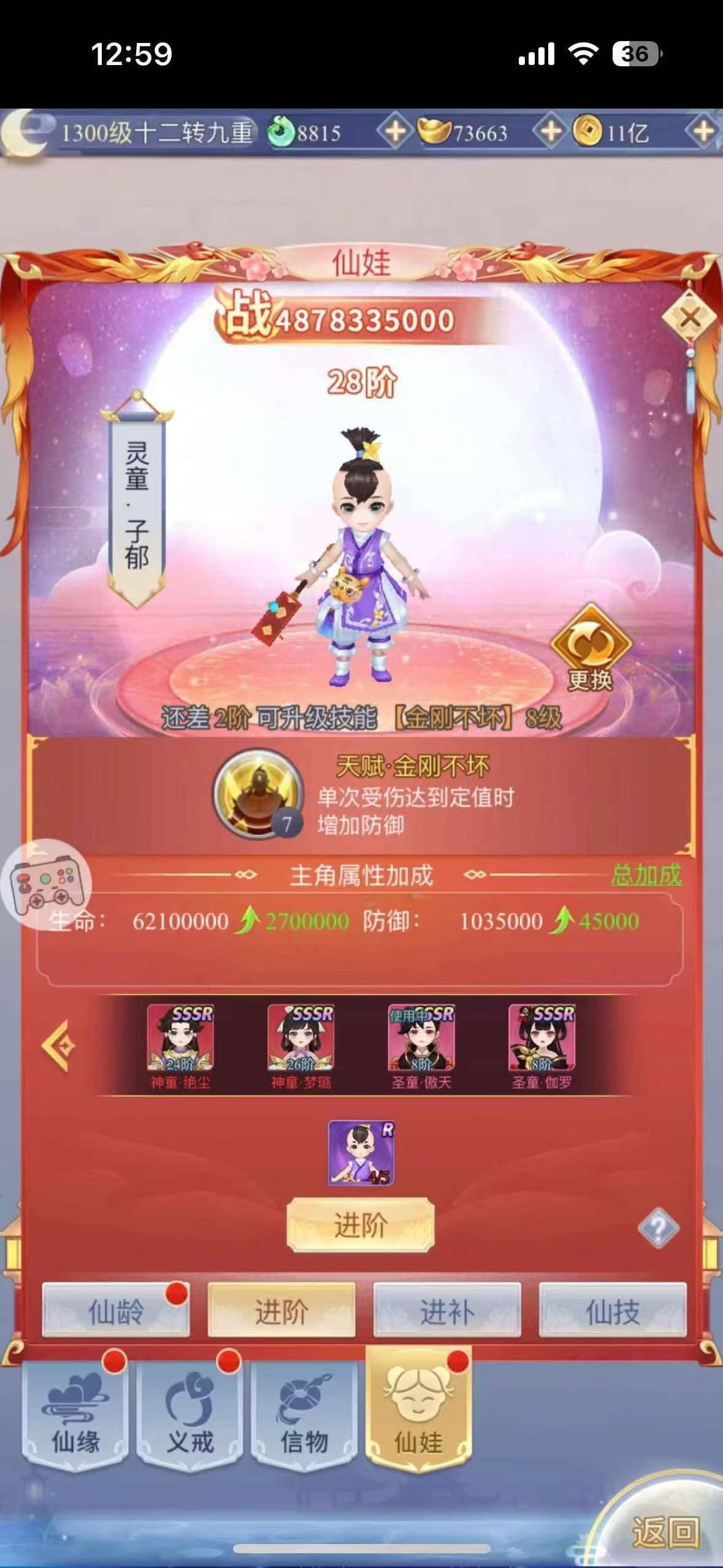
Task: Open the 总加成 total bonus link
Action: 646,875
